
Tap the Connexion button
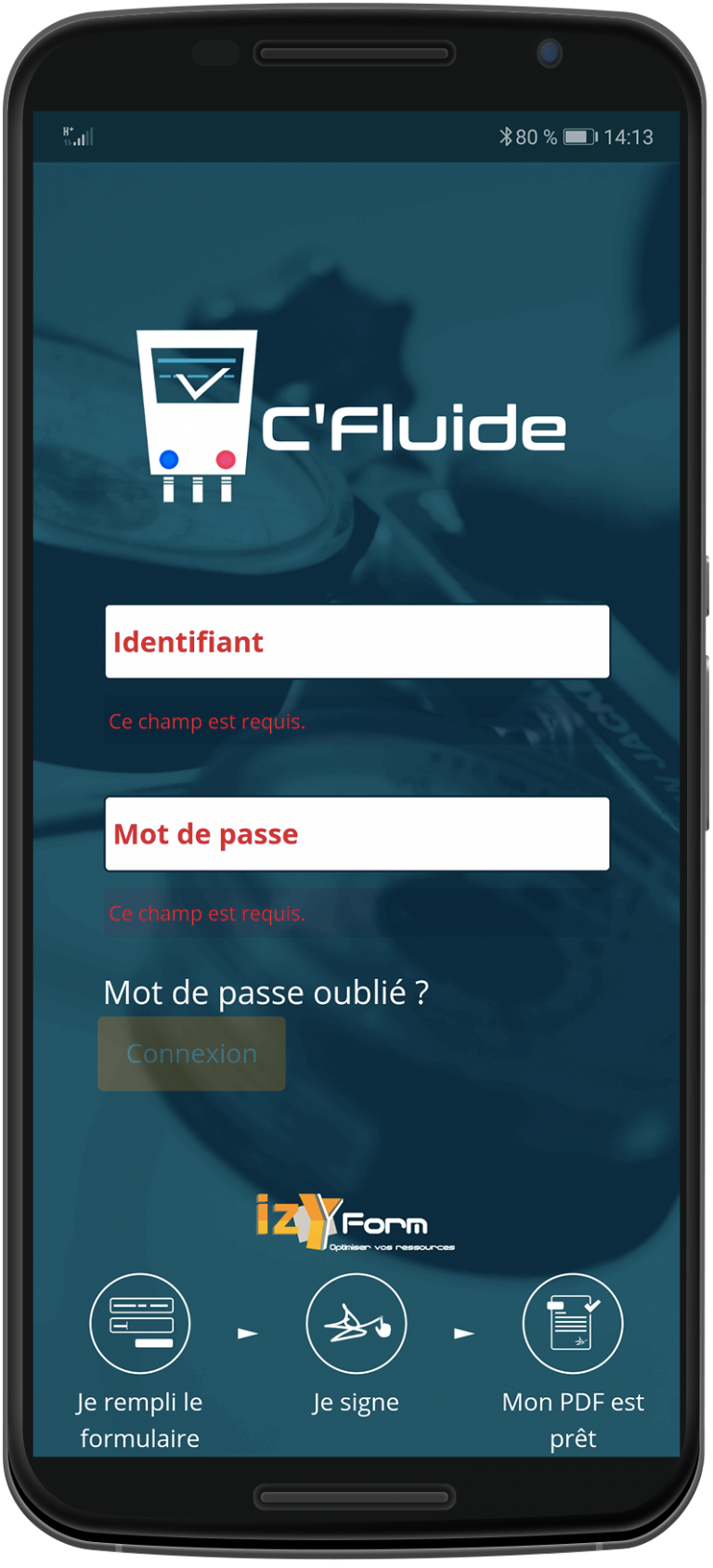[191, 1053]
